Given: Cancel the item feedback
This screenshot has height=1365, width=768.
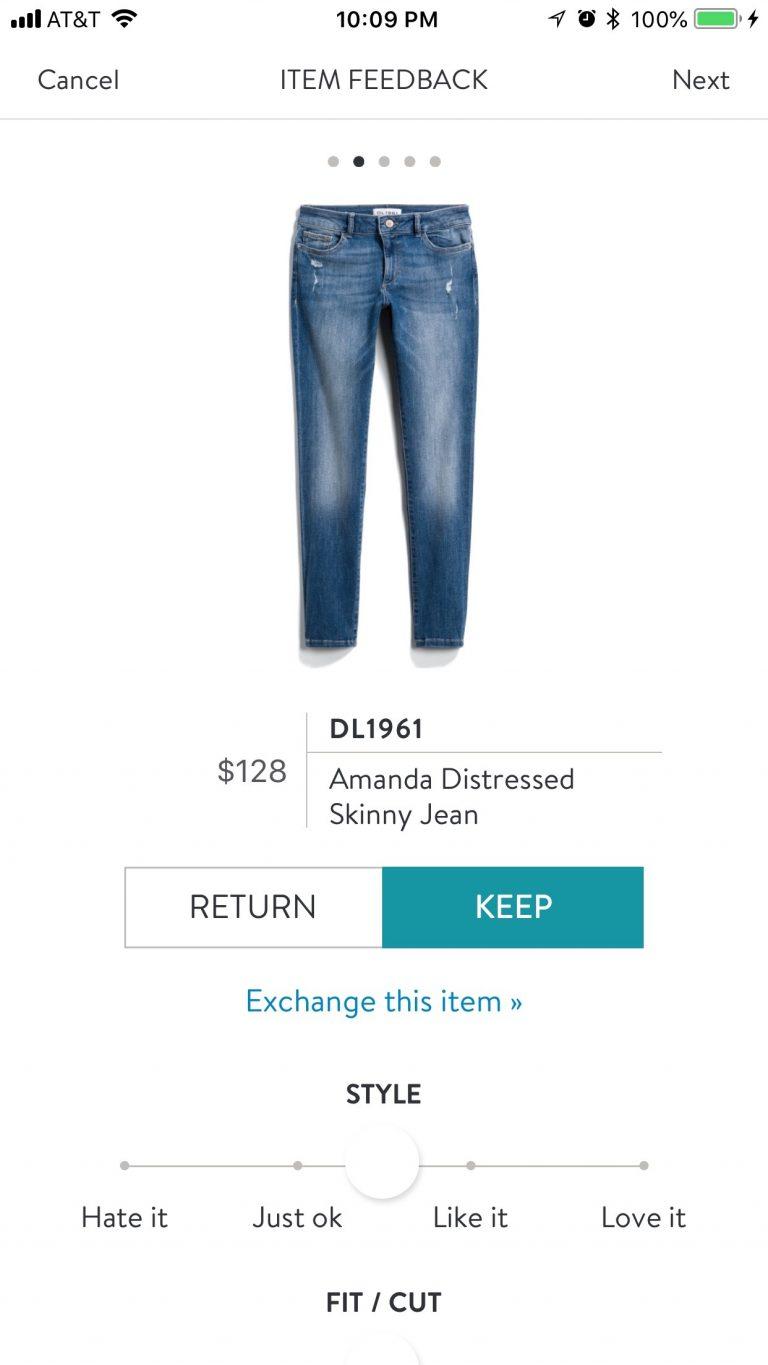Looking at the screenshot, I should pyautogui.click(x=78, y=80).
